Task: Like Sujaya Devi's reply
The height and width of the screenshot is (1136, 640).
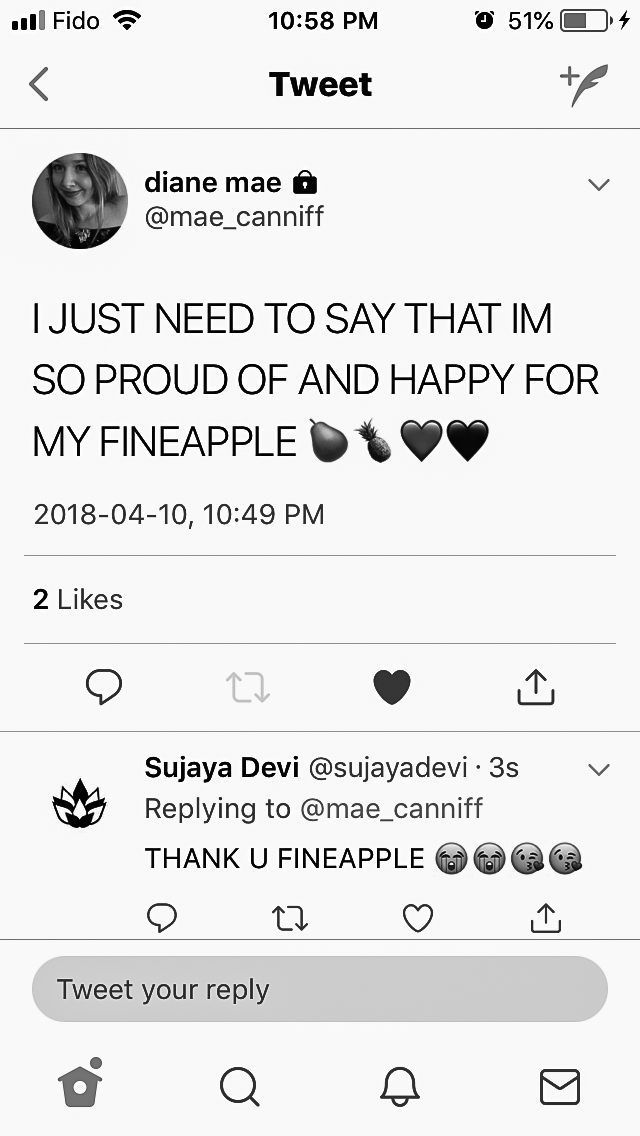Action: point(417,917)
